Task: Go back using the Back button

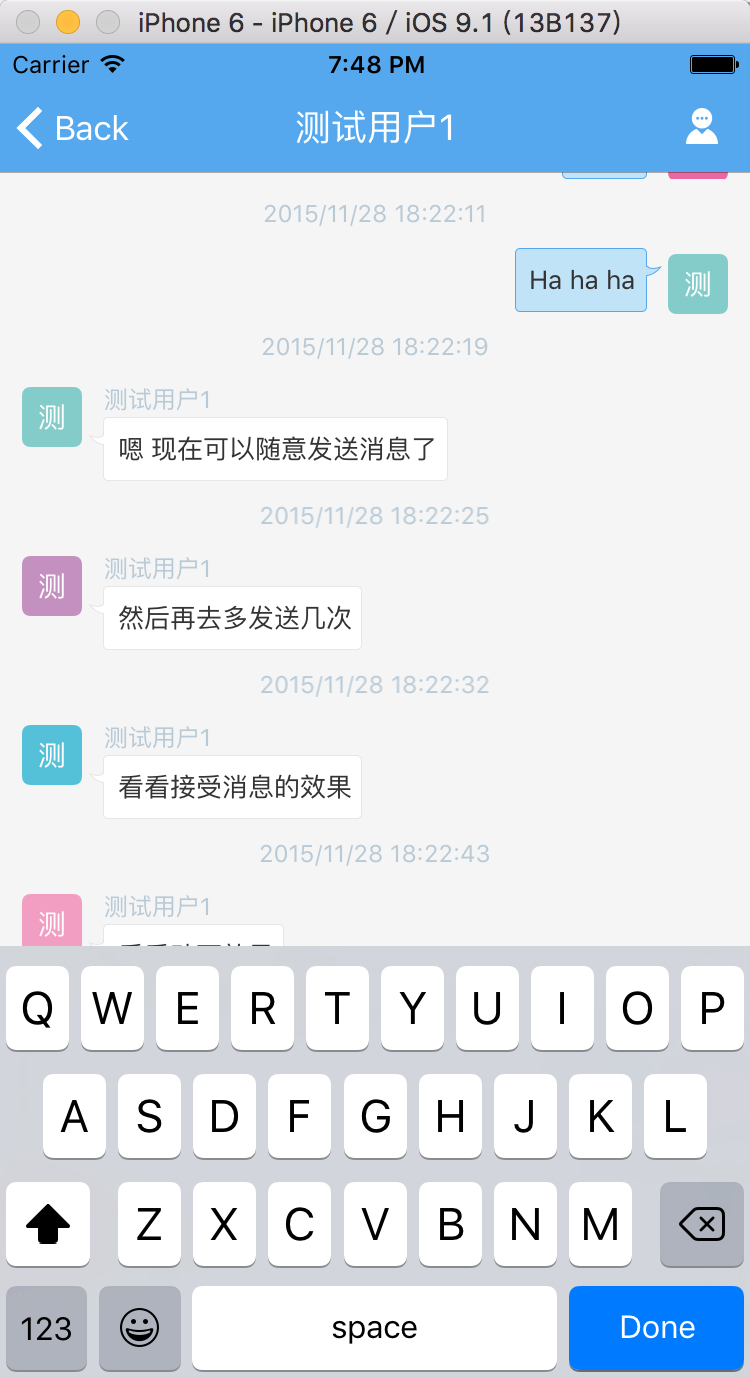Action: coord(73,128)
